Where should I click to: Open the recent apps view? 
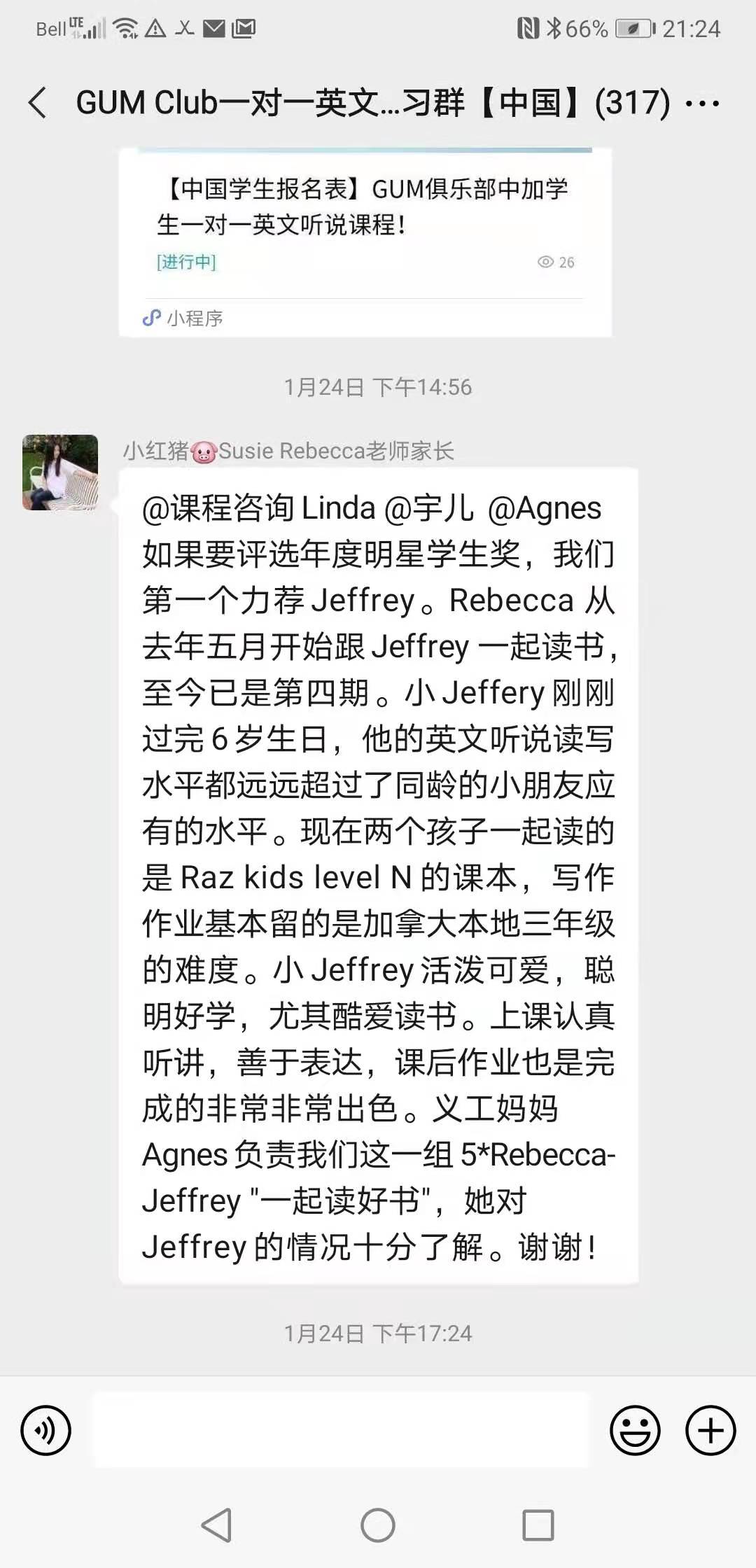click(538, 1525)
